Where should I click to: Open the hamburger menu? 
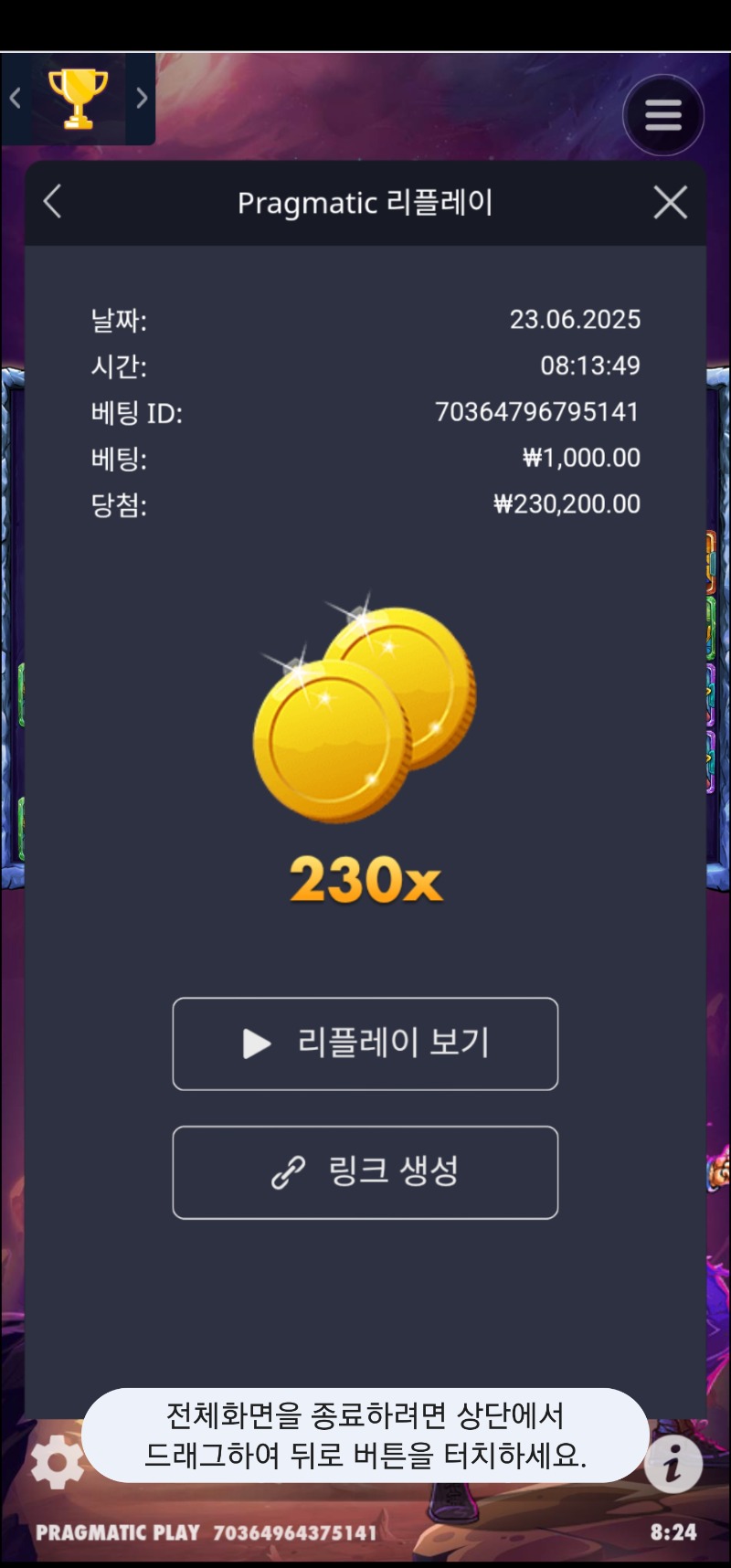pyautogui.click(x=663, y=115)
